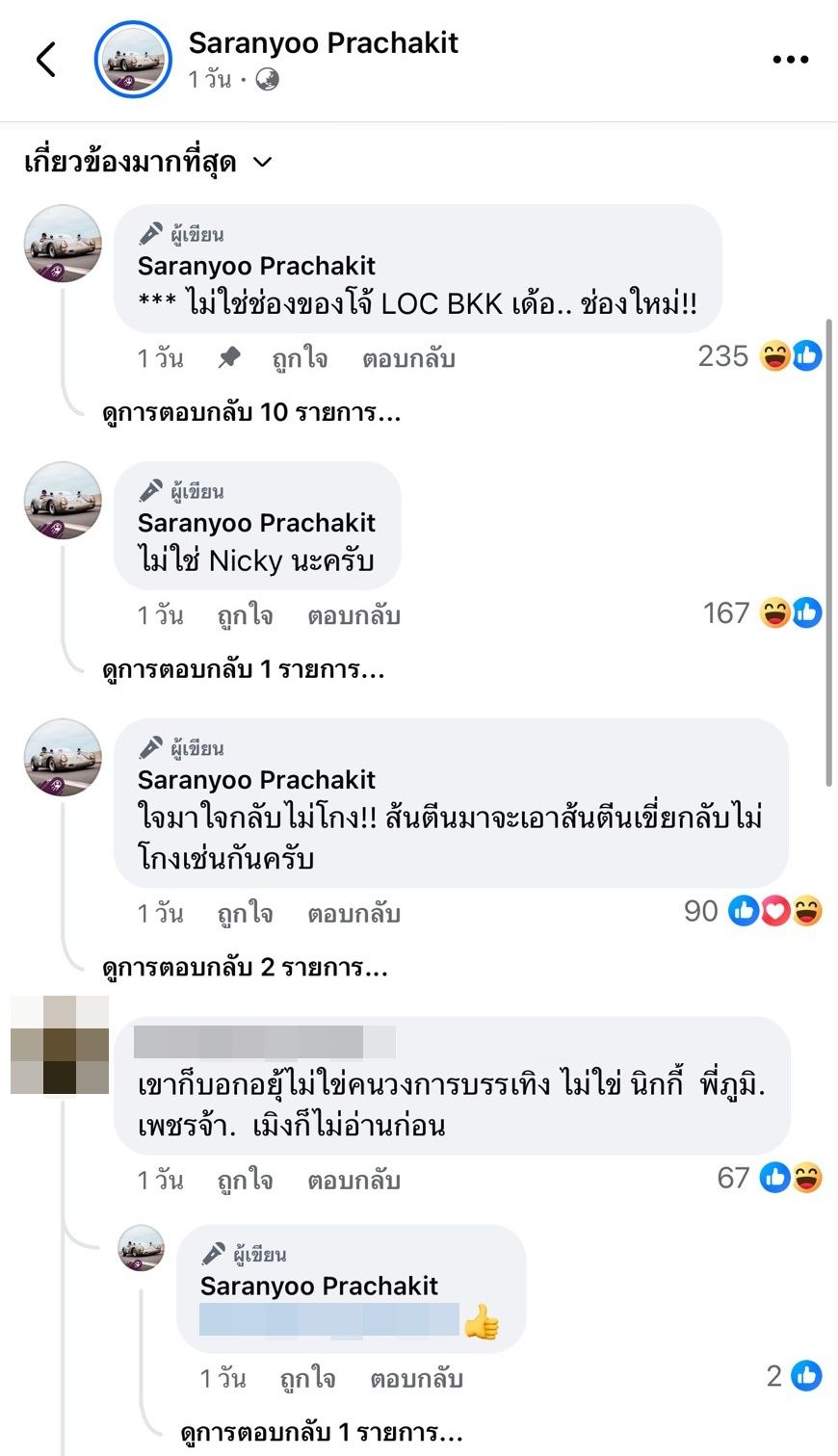
Task: Reply to the comment starting 'เขาก็บอกอยุ้'
Action: pyautogui.click(x=354, y=1181)
